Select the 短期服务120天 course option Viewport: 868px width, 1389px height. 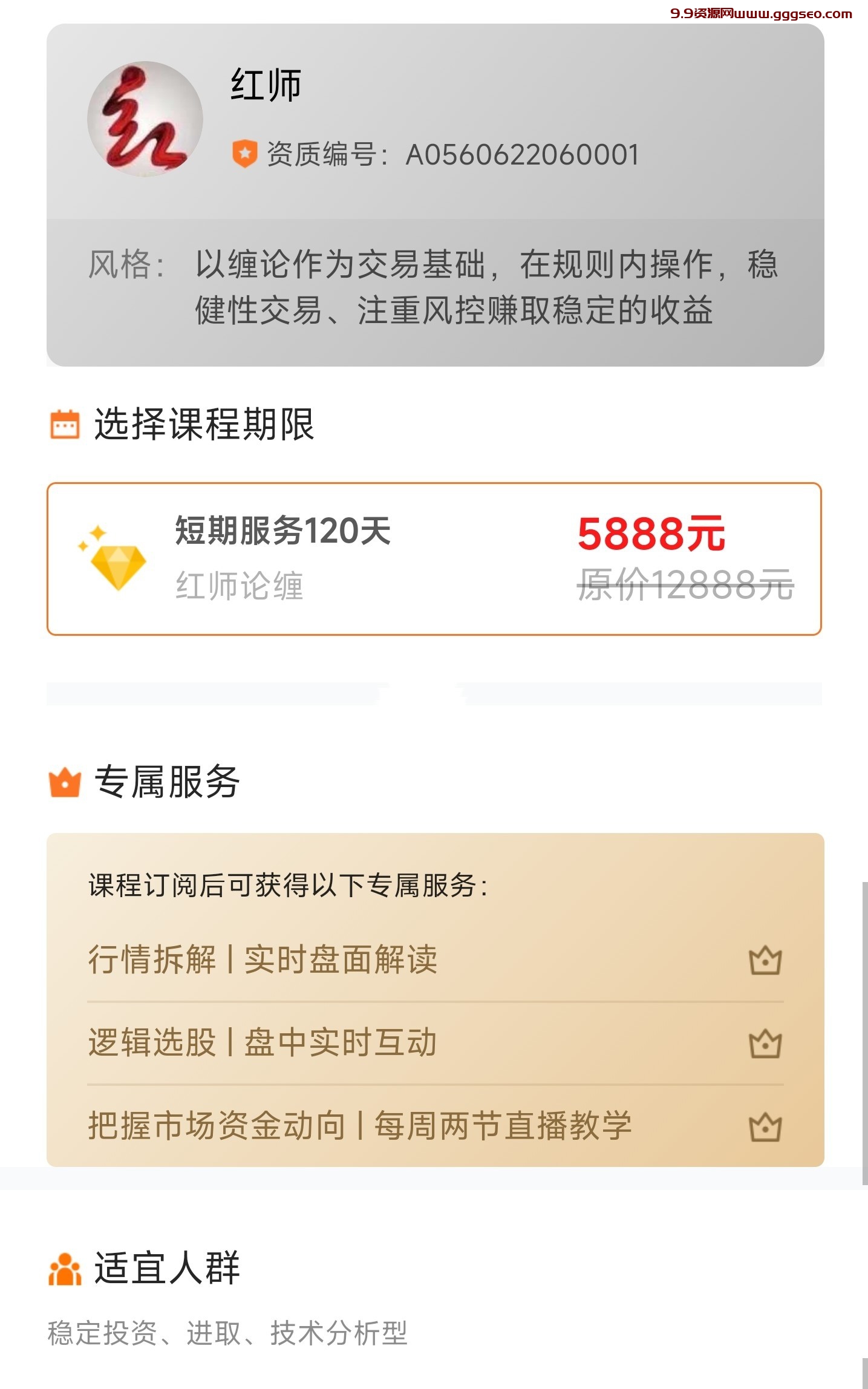pyautogui.click(x=434, y=559)
